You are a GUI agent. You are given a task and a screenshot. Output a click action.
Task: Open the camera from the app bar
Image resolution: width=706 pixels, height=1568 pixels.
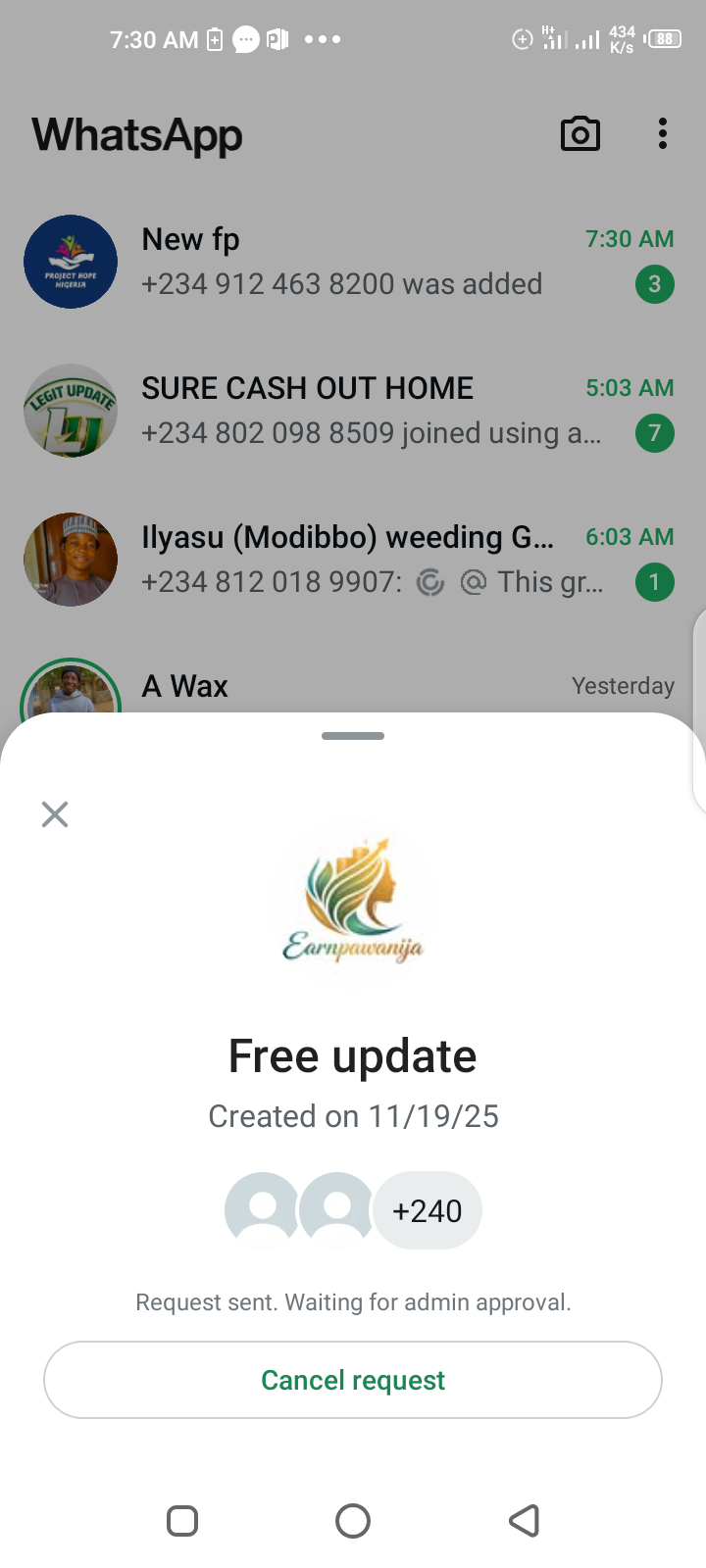pyautogui.click(x=580, y=134)
